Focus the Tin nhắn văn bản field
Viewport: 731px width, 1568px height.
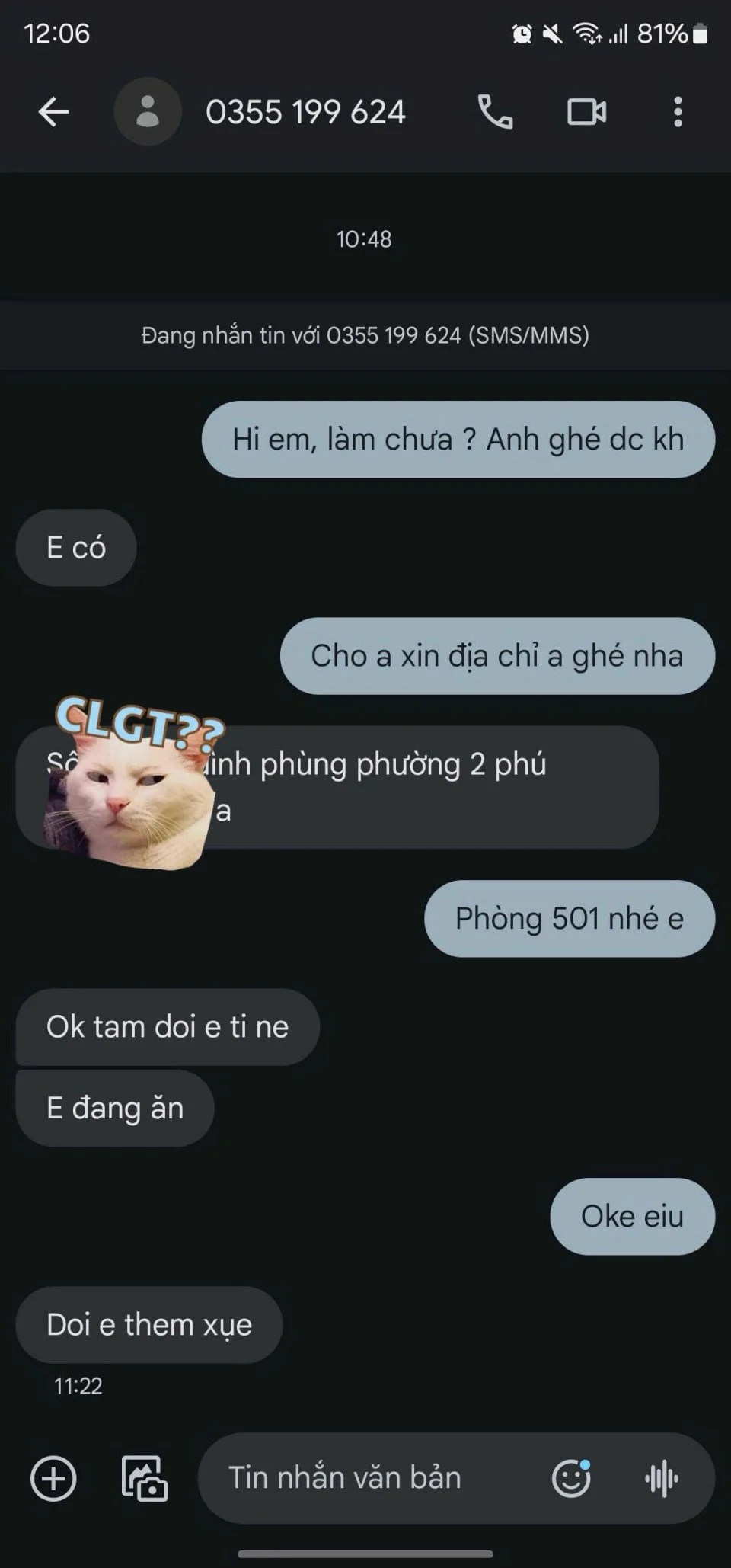[x=365, y=1479]
